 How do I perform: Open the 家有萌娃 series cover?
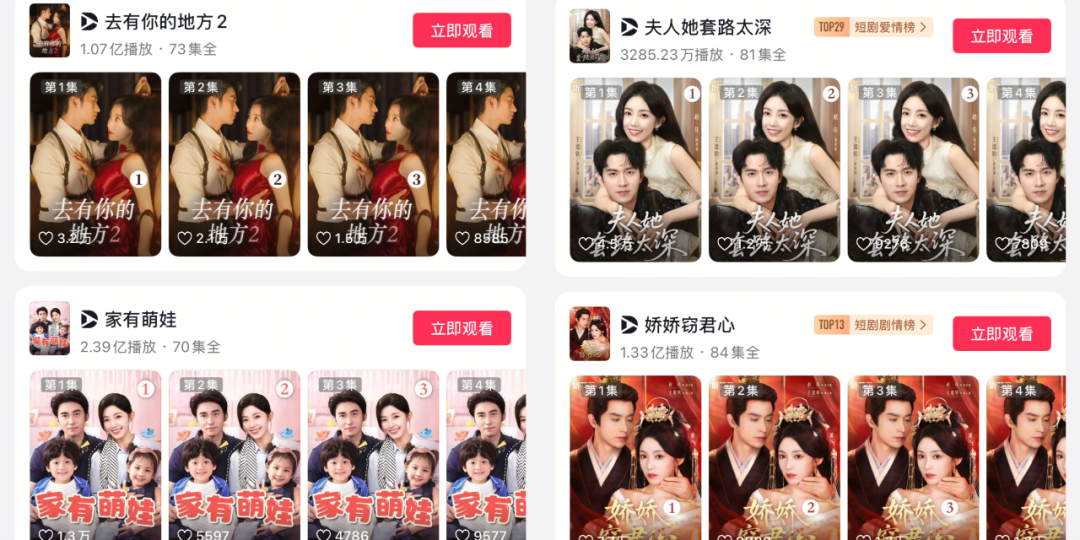pos(49,328)
